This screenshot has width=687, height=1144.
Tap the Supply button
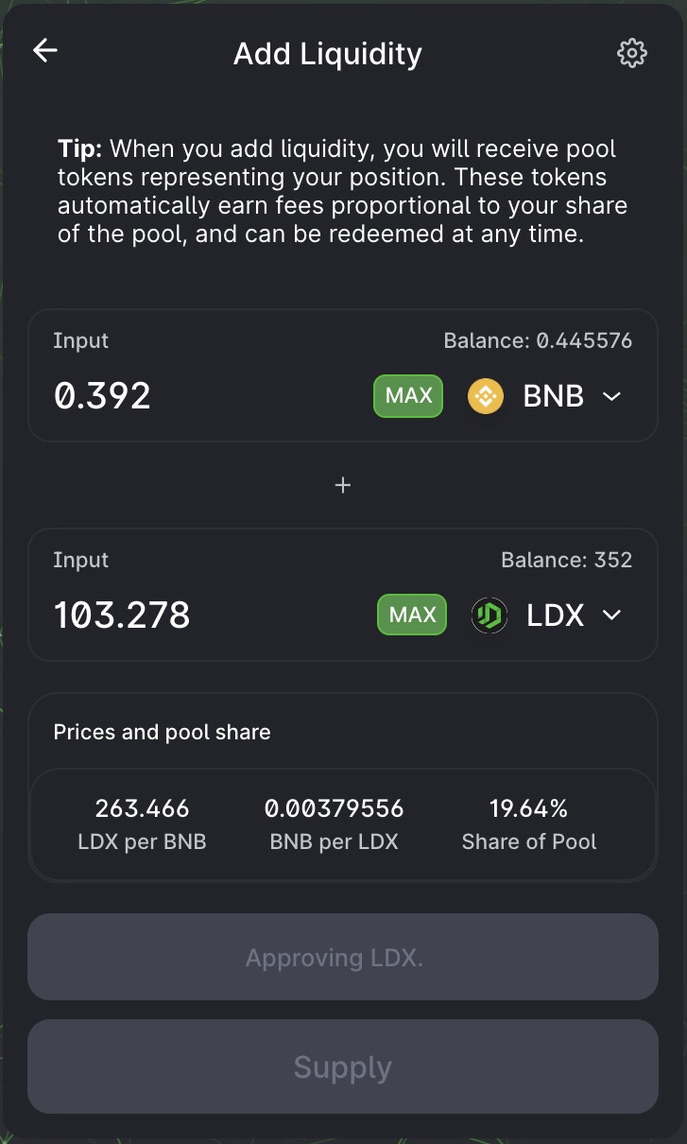343,1067
